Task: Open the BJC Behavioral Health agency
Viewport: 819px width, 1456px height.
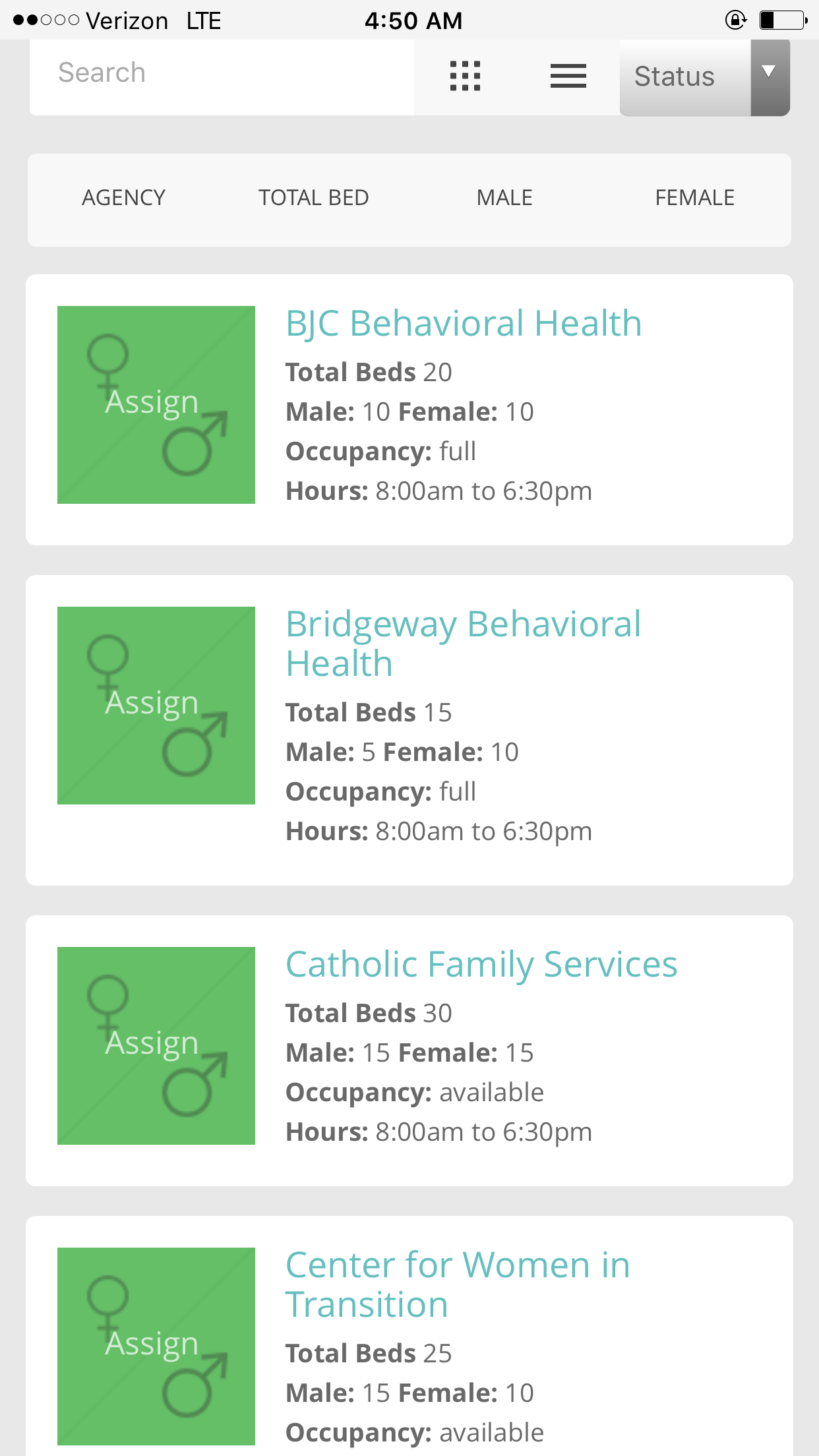Action: [x=464, y=323]
